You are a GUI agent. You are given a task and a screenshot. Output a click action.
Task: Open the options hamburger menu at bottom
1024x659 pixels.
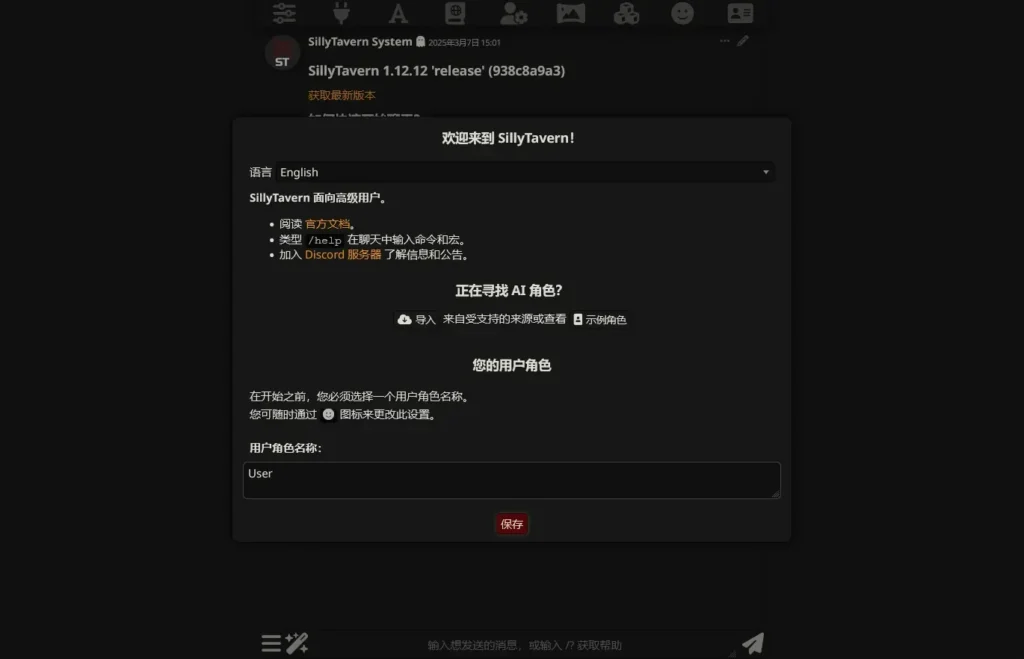(271, 643)
